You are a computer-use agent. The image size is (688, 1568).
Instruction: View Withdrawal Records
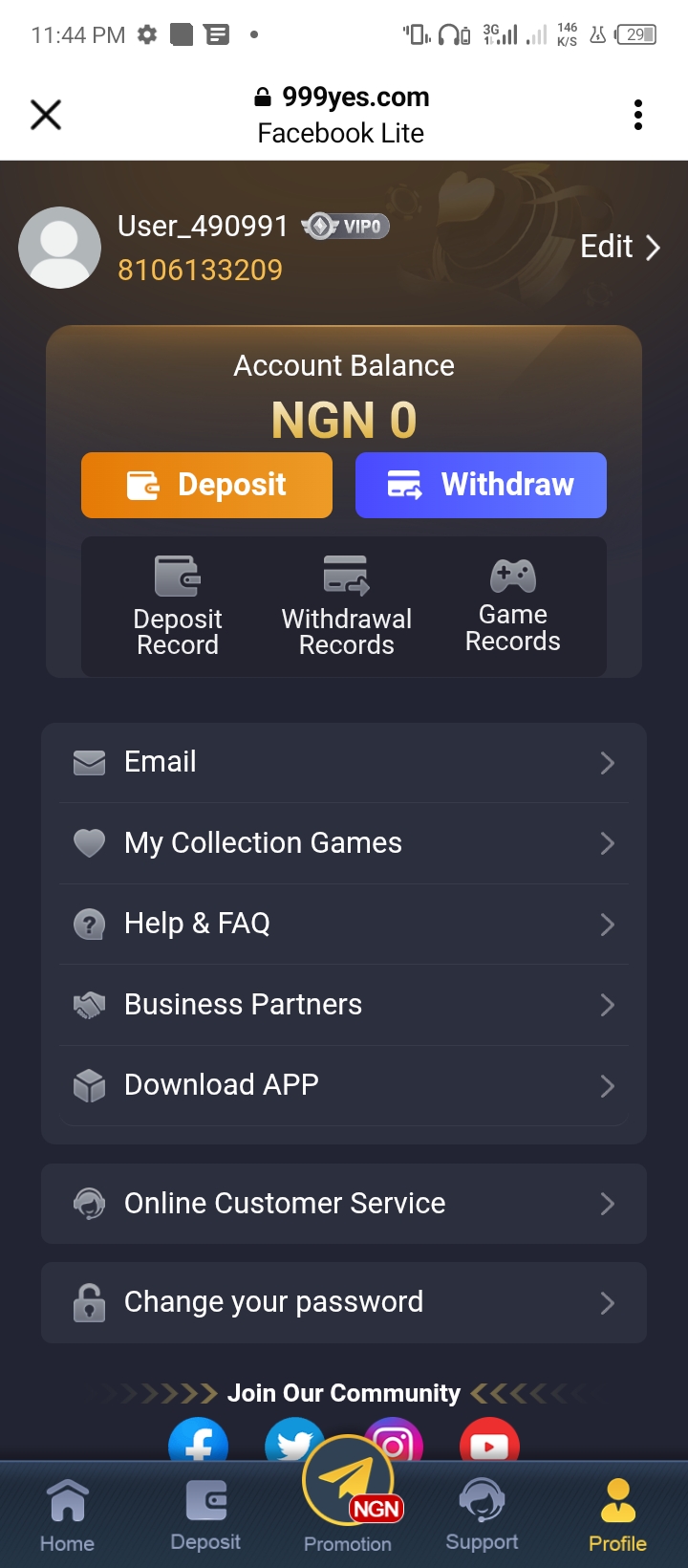tap(346, 606)
